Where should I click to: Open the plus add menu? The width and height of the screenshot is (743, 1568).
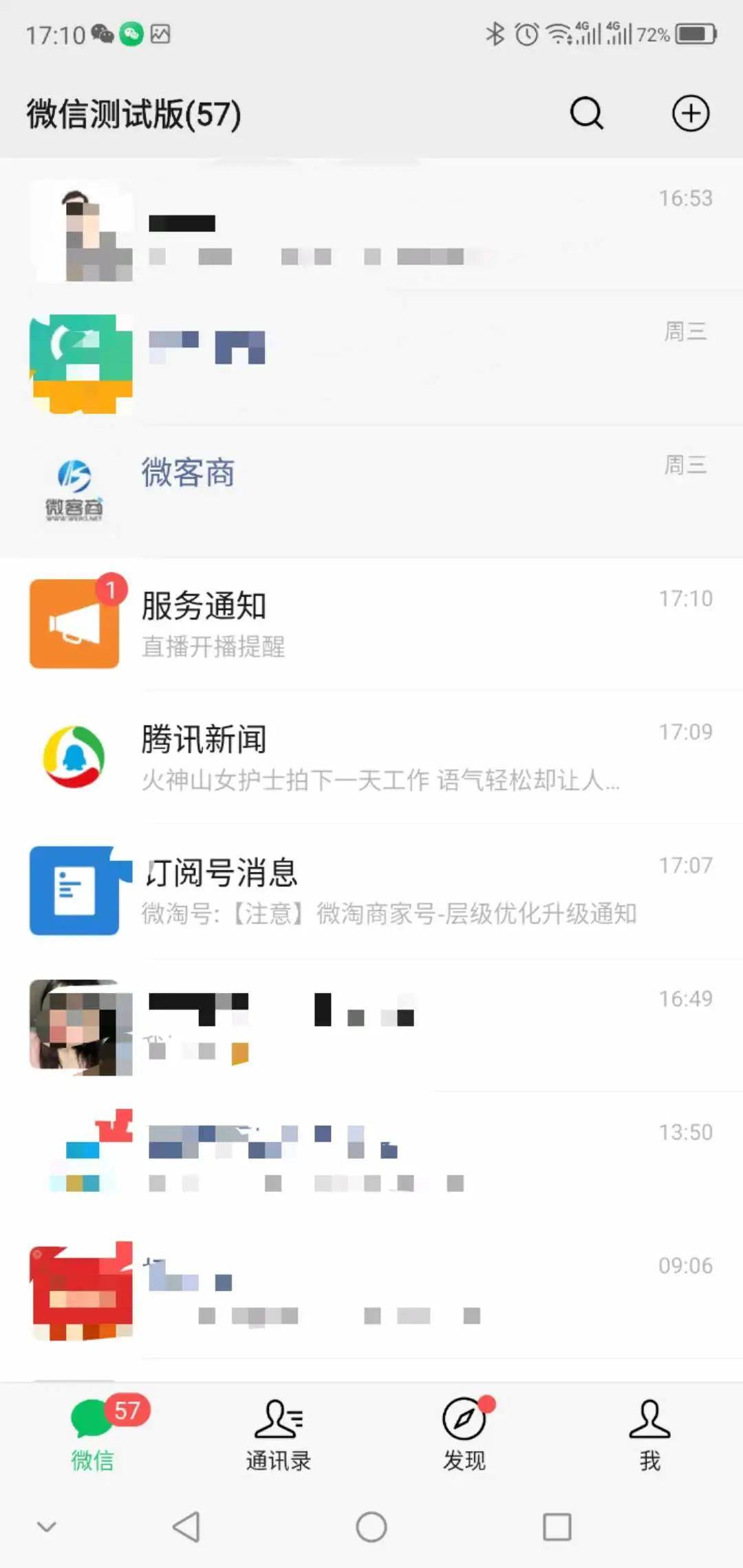point(691,113)
